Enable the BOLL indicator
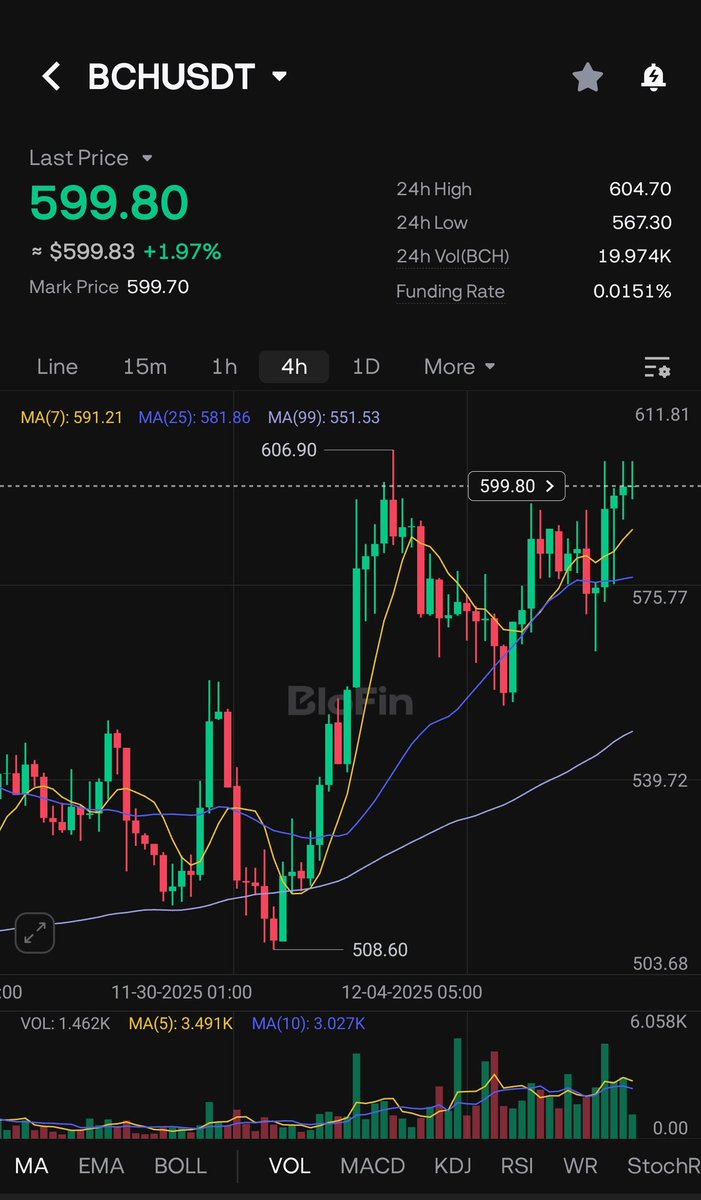Image resolution: width=701 pixels, height=1200 pixels. [180, 1166]
